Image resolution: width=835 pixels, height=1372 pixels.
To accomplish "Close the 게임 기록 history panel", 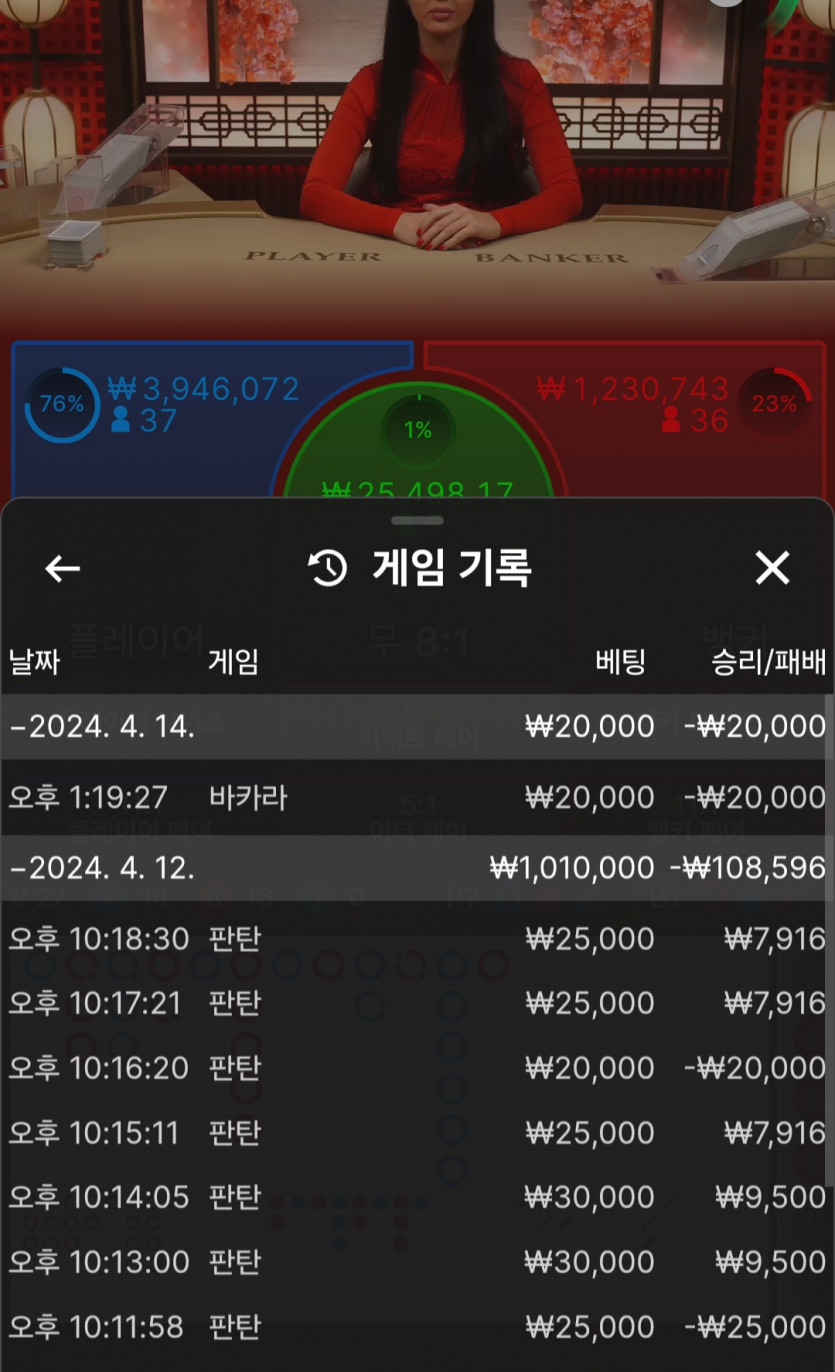I will 772,568.
